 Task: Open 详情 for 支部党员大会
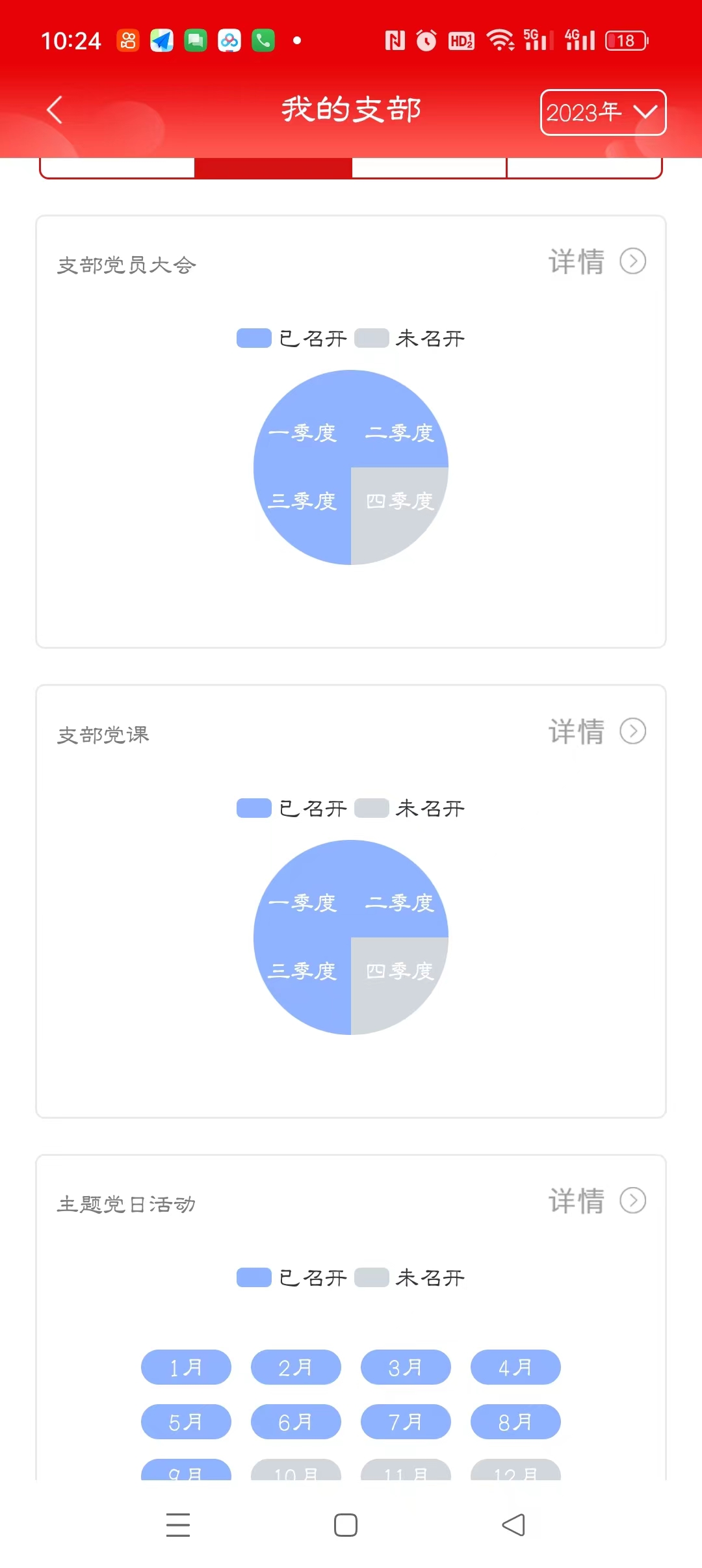tap(597, 261)
